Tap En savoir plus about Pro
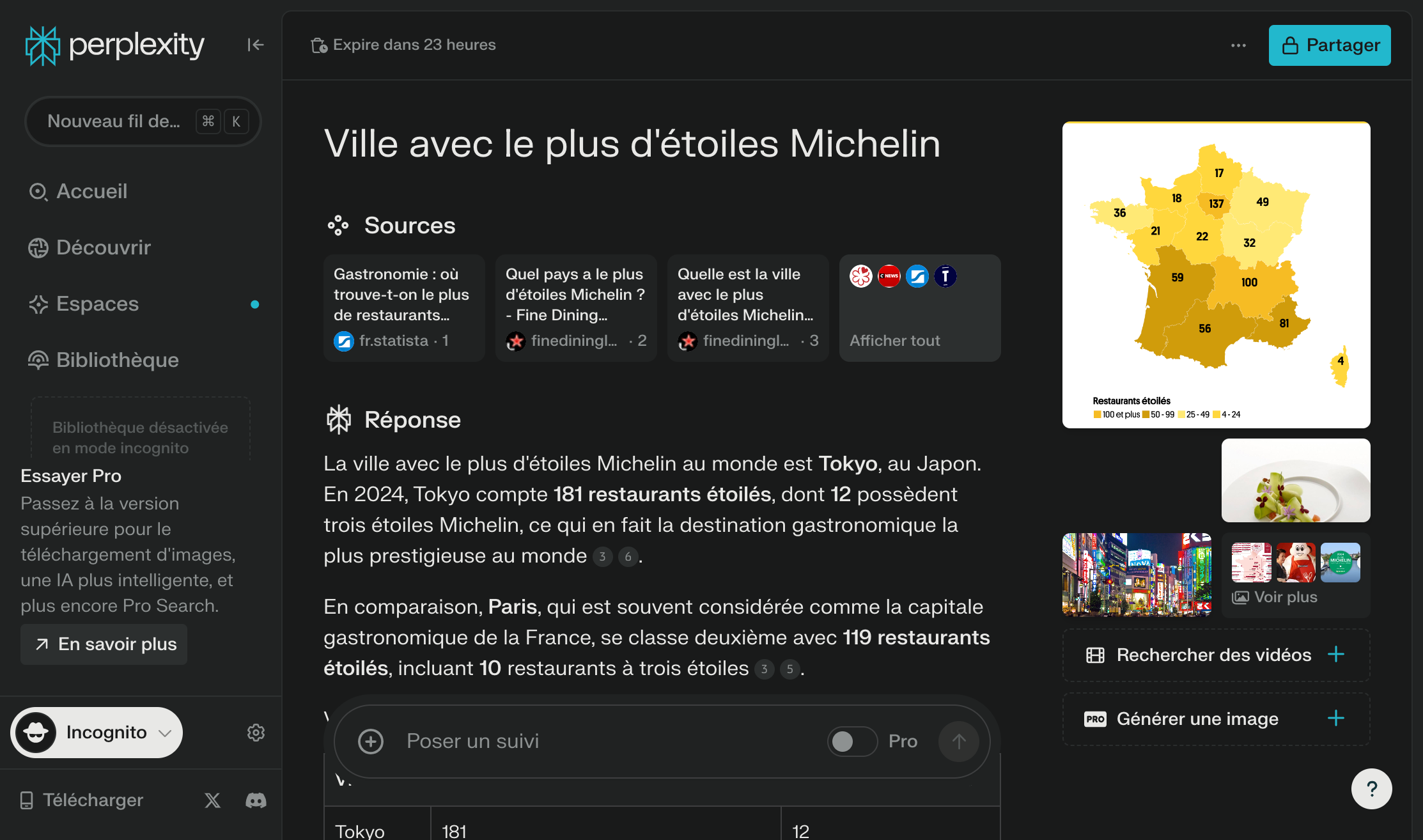 [104, 644]
